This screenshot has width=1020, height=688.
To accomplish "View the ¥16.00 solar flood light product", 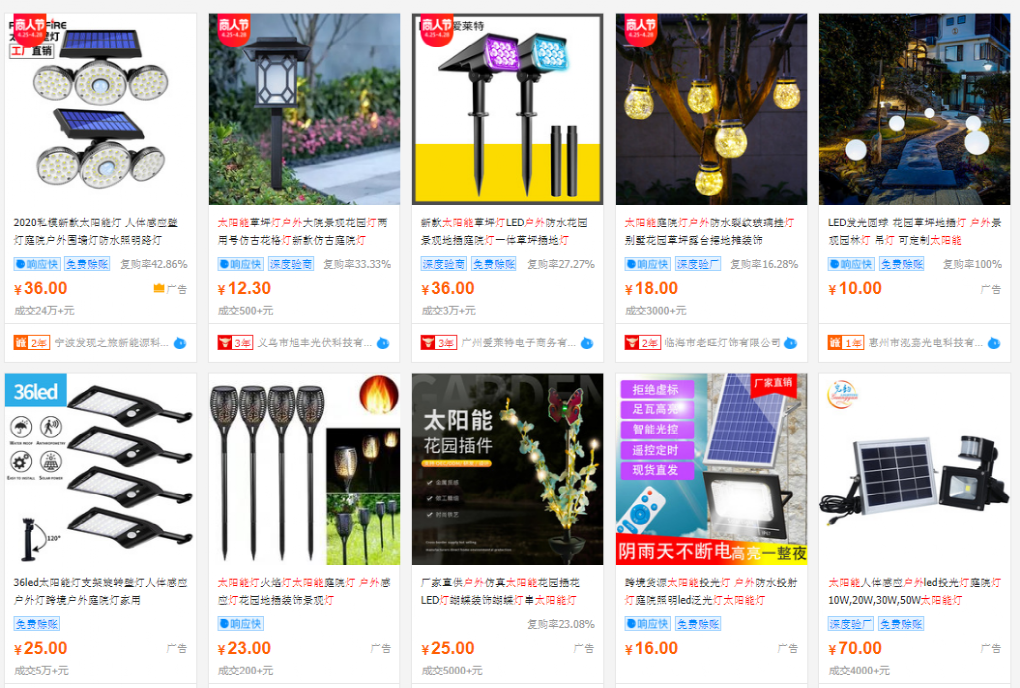I will pos(710,590).
